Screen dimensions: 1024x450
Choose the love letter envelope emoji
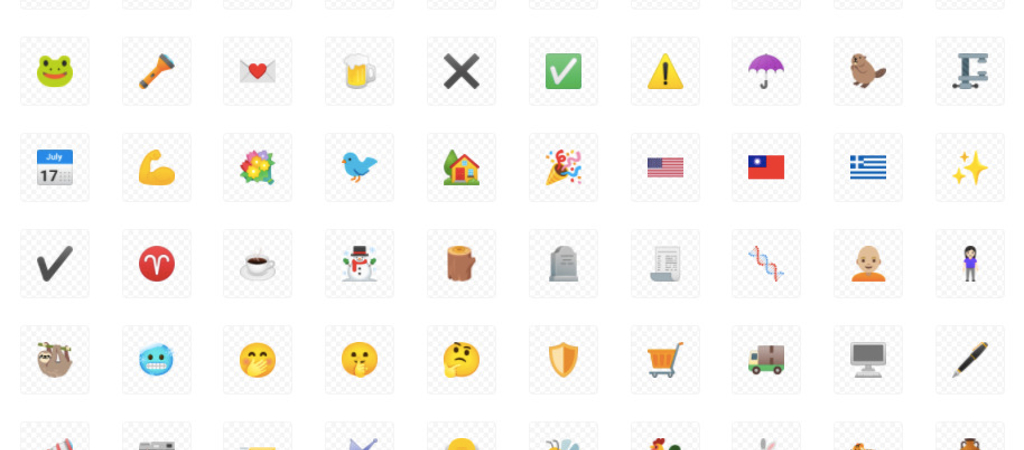(258, 71)
